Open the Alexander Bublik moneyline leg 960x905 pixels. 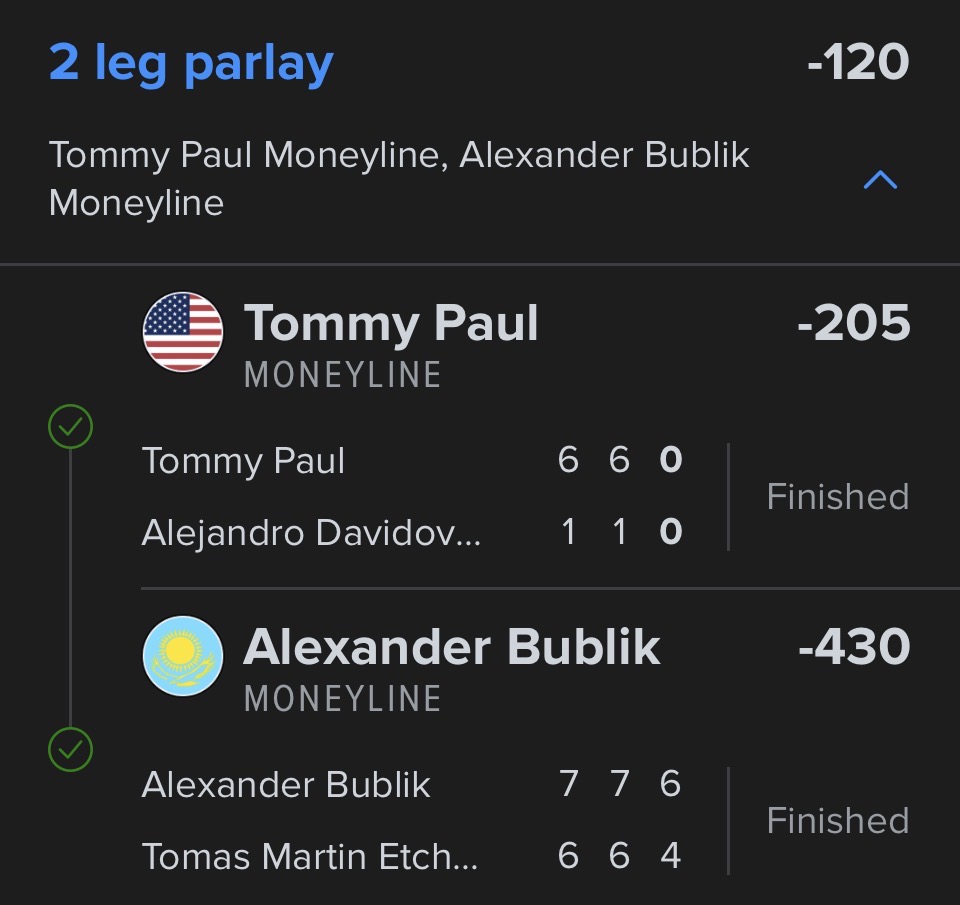451,648
